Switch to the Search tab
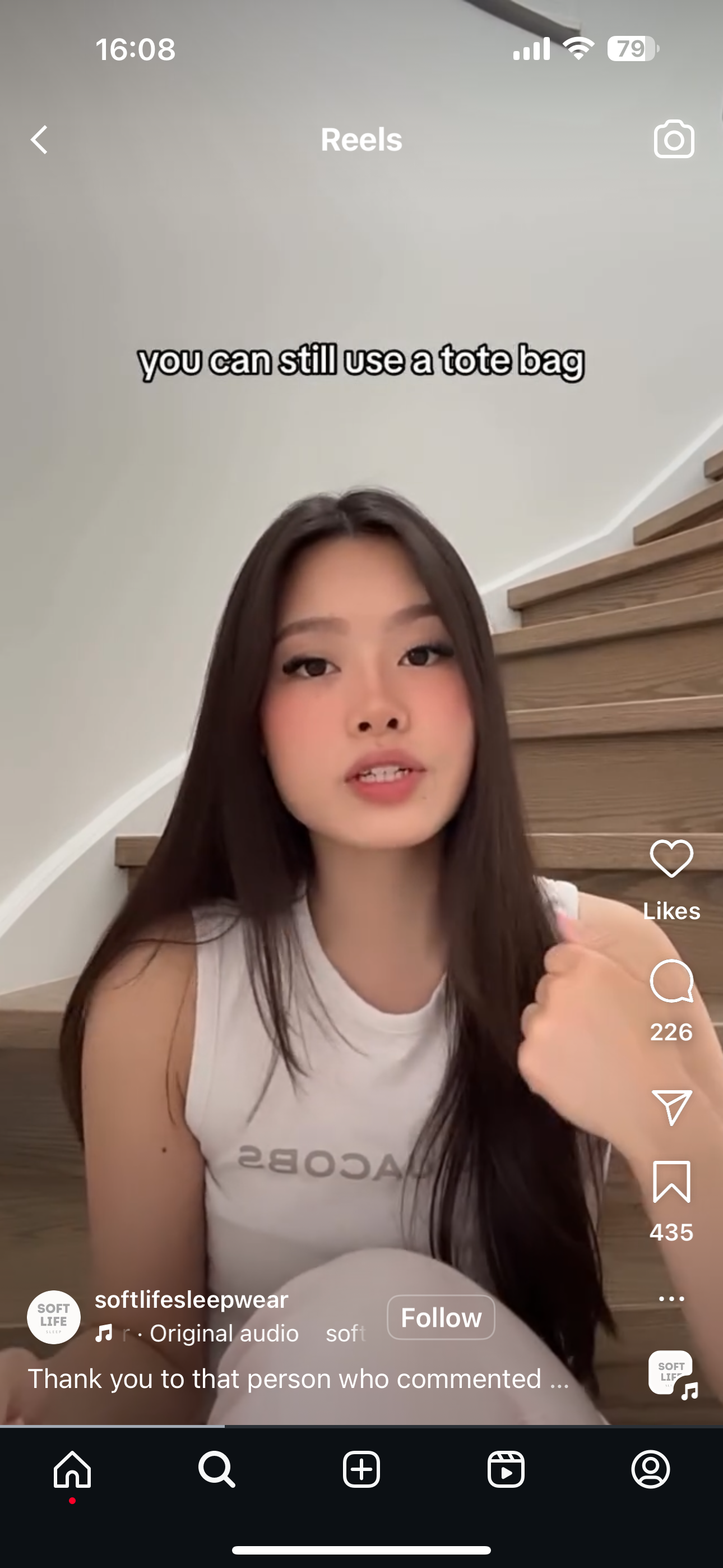The width and height of the screenshot is (723, 1568). pos(217,1469)
